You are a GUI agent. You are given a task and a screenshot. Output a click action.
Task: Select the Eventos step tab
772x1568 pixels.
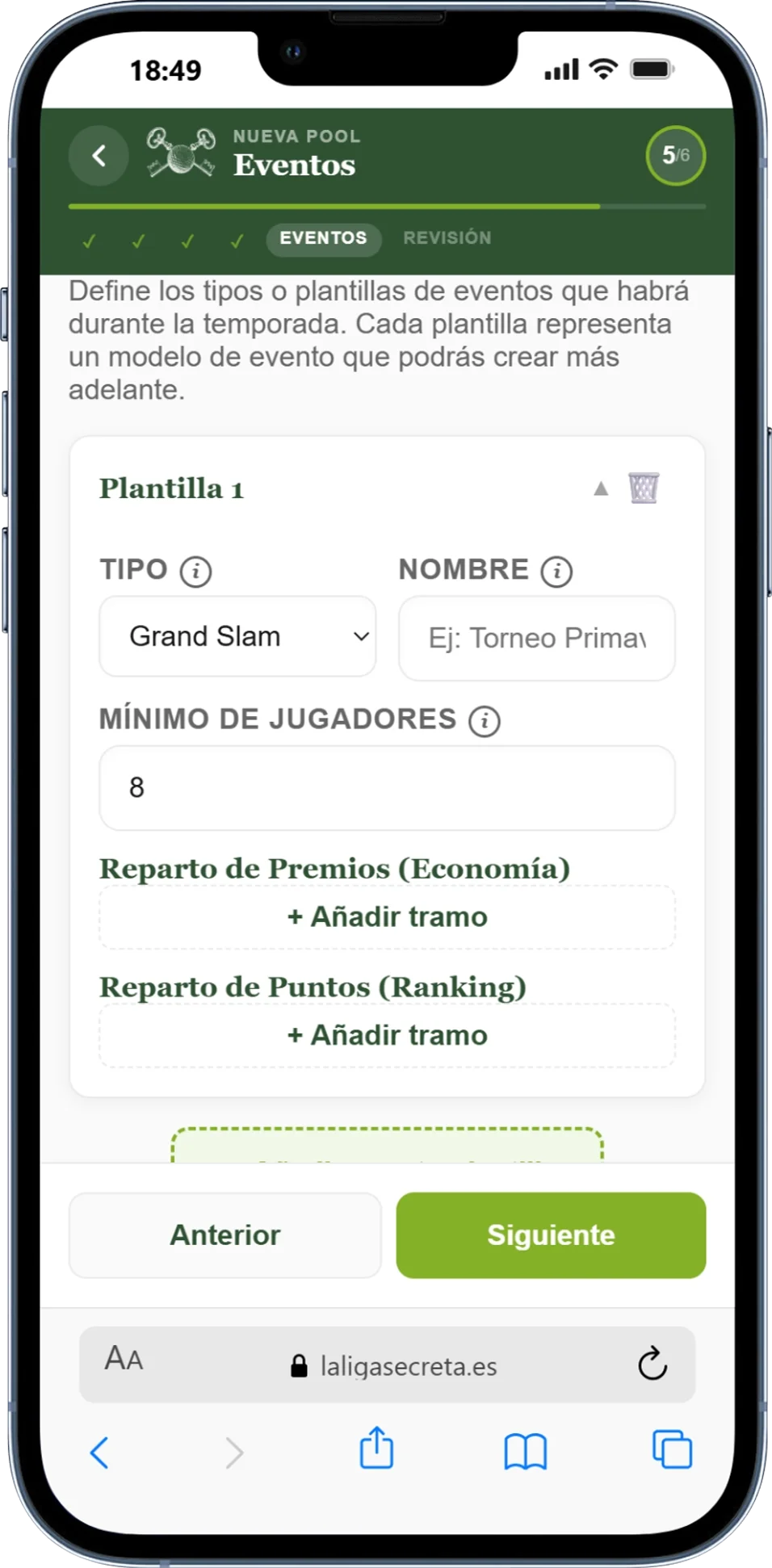[323, 238]
